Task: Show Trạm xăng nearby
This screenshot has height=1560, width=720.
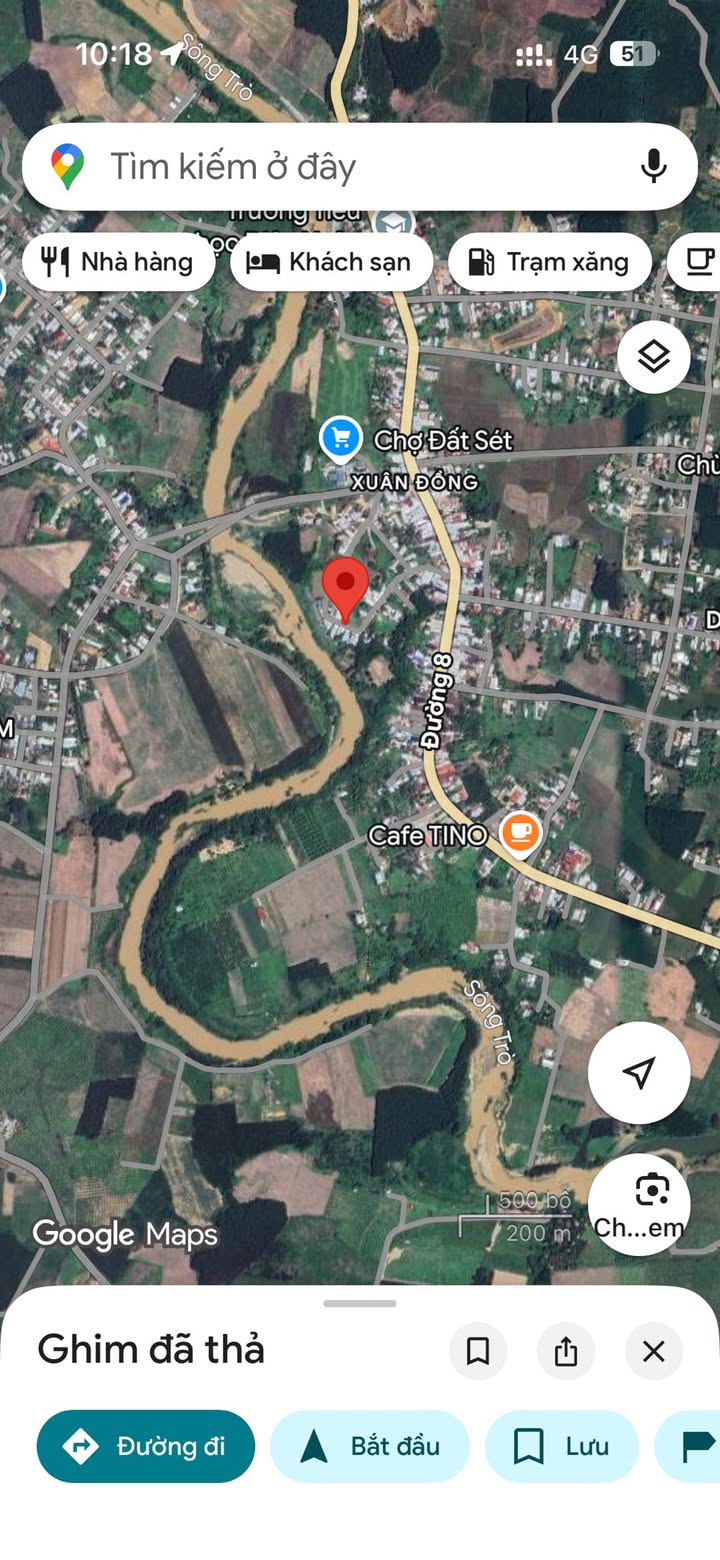Action: 549,262
